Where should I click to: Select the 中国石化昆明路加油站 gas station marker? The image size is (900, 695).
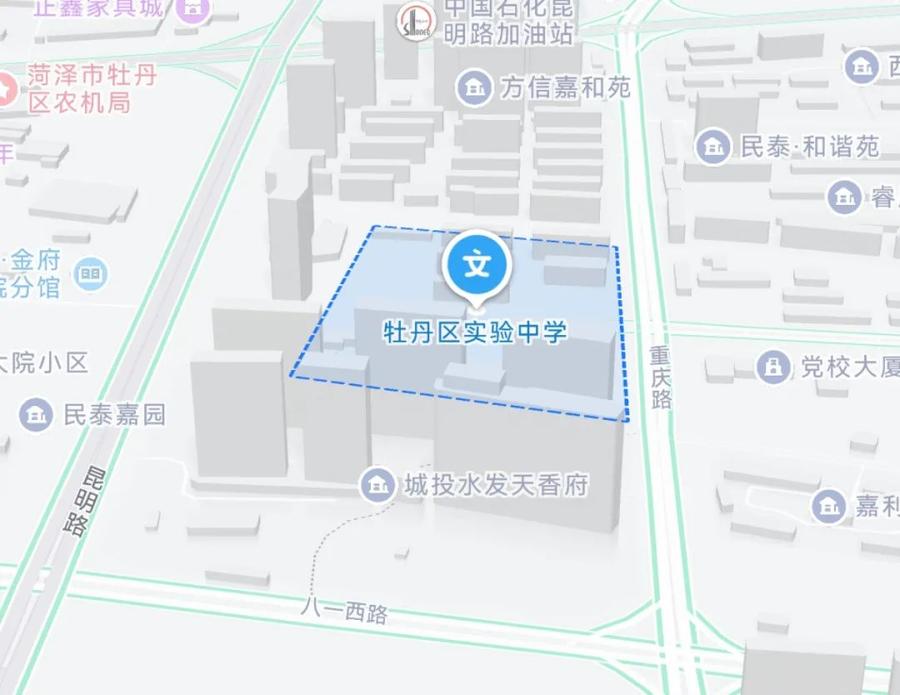pyautogui.click(x=414, y=22)
